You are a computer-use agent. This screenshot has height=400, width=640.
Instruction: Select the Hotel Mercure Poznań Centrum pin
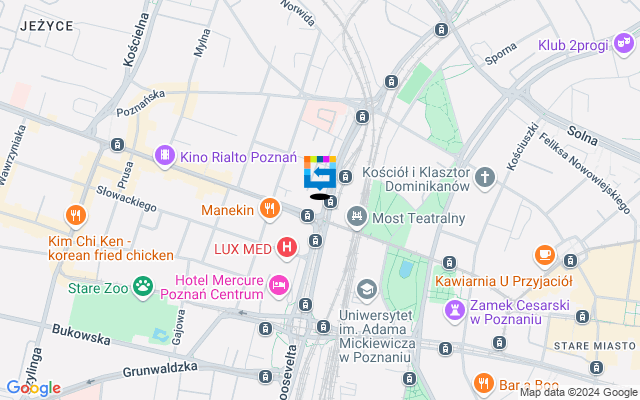click(x=281, y=287)
